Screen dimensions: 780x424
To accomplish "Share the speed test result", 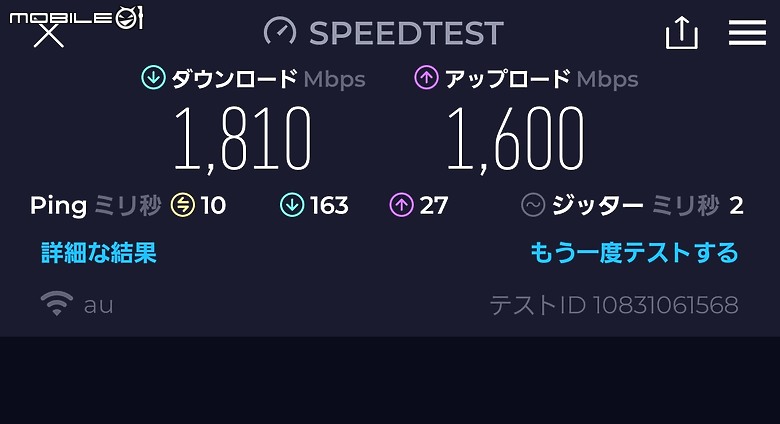I will point(681,33).
